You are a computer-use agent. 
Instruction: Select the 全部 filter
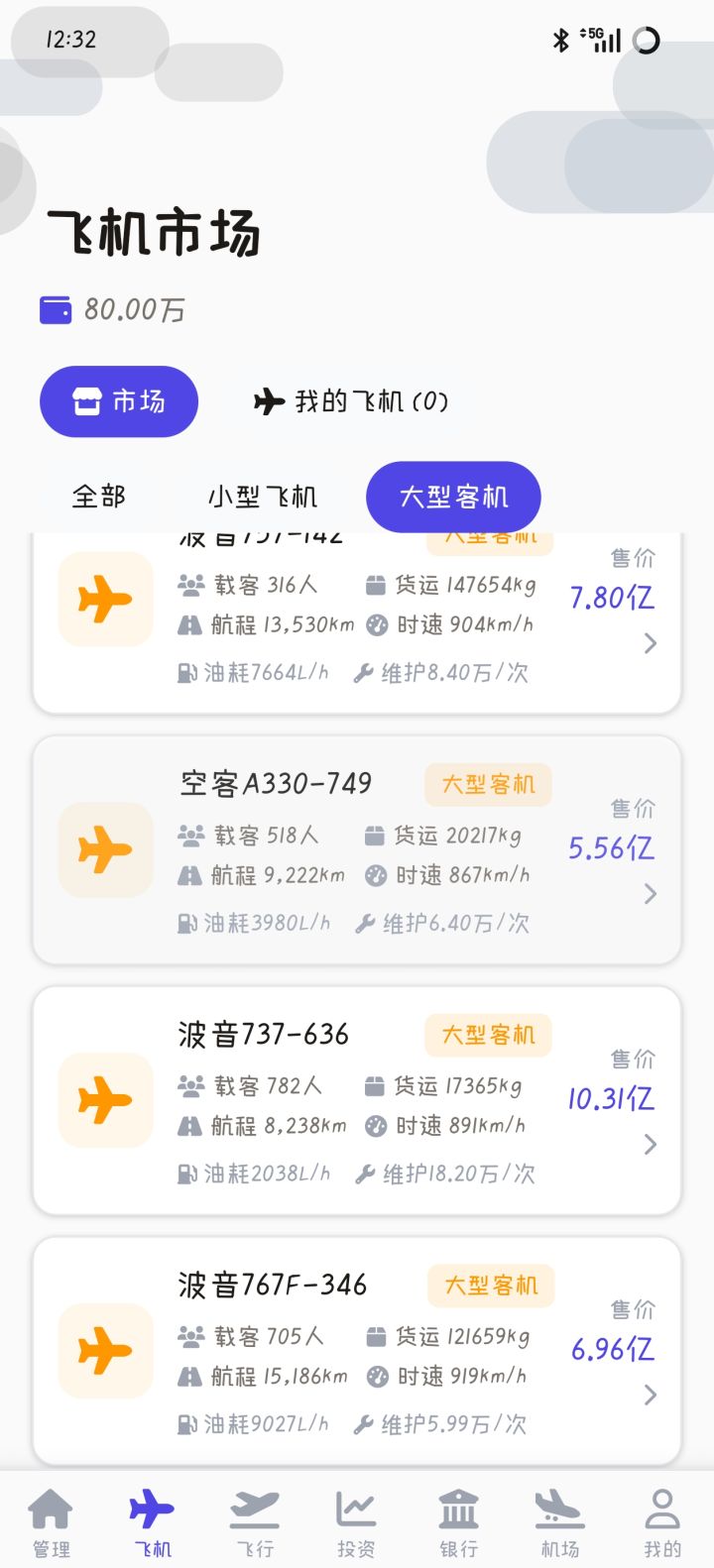[x=99, y=496]
